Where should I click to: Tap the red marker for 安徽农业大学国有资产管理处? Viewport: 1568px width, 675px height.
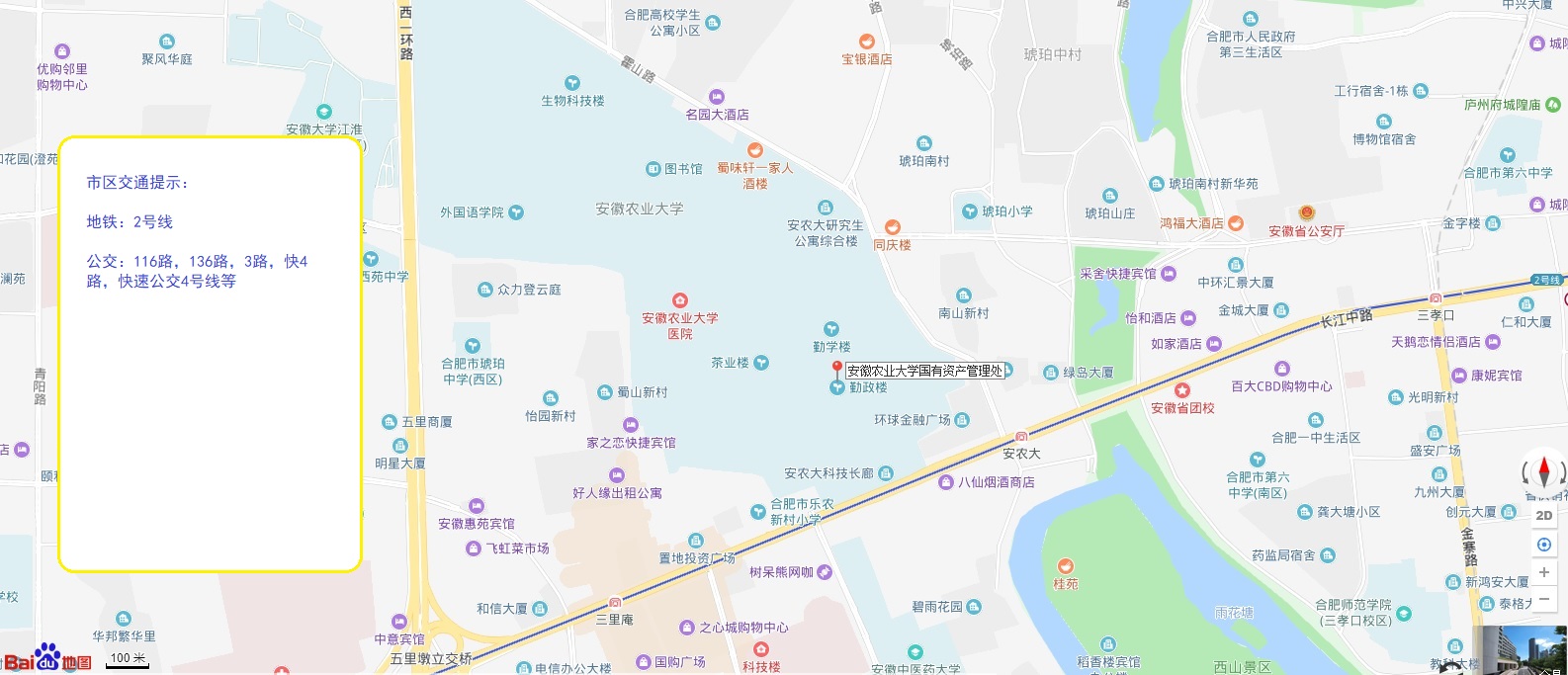point(837,370)
